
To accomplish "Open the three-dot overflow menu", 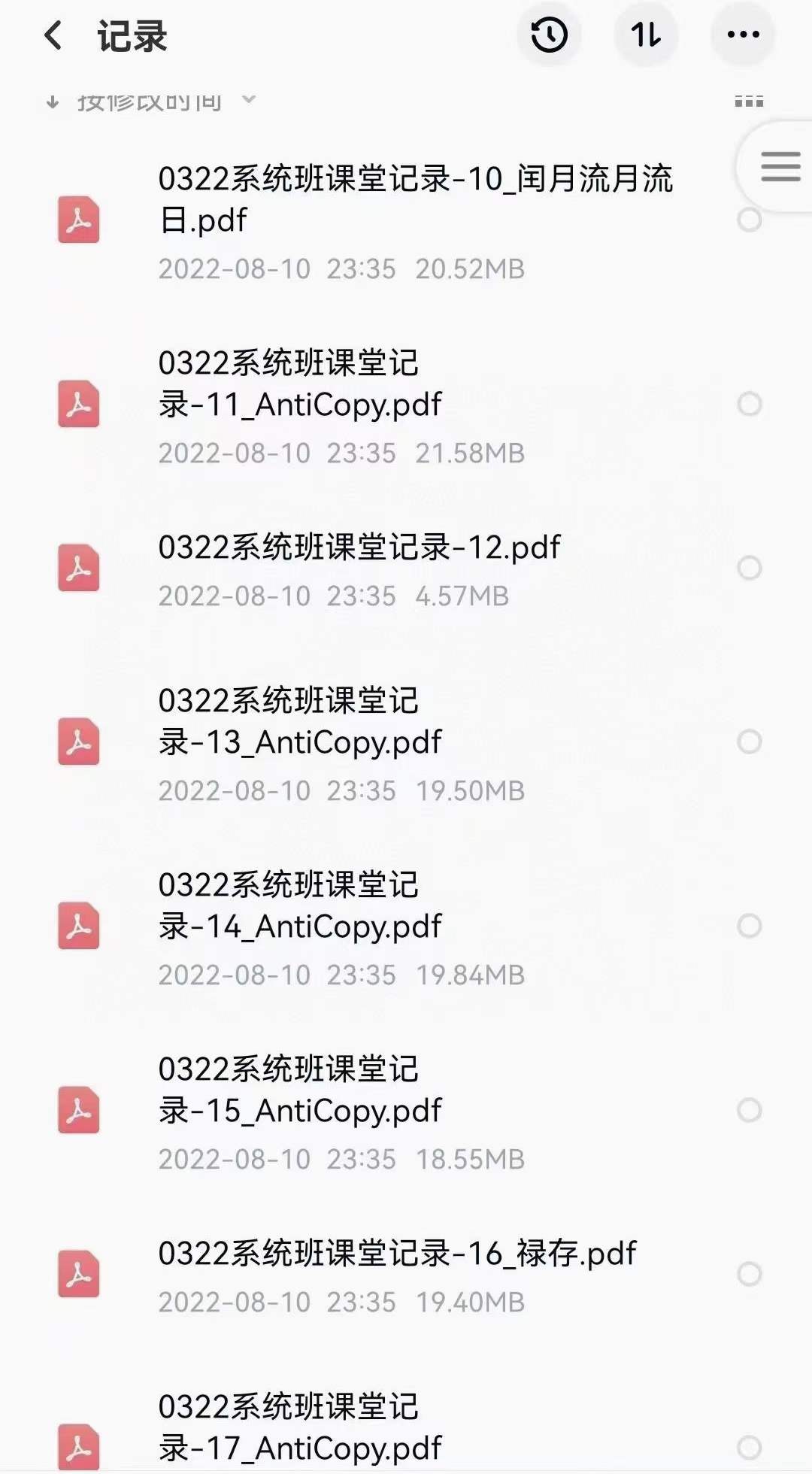I will pyautogui.click(x=743, y=35).
